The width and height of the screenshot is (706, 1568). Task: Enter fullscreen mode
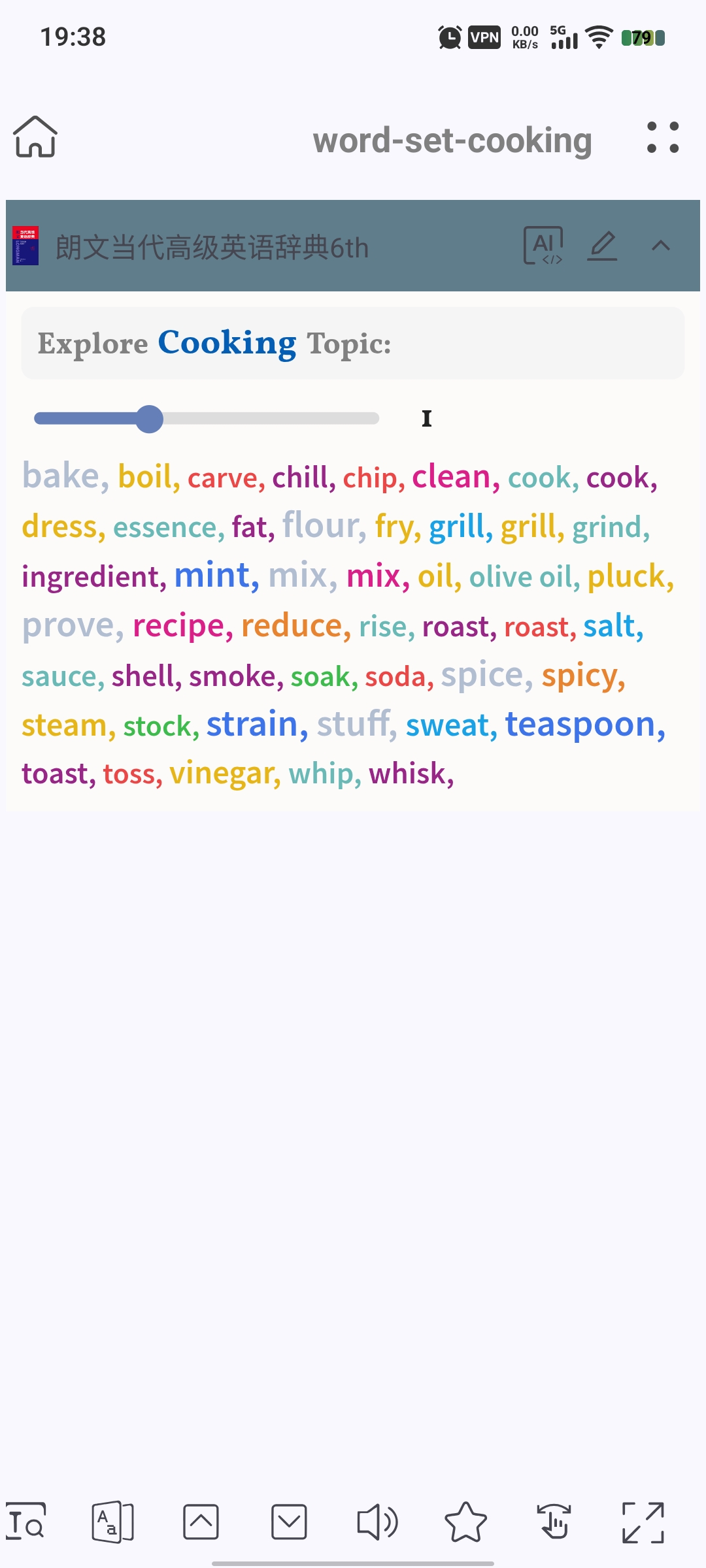pos(643,1522)
